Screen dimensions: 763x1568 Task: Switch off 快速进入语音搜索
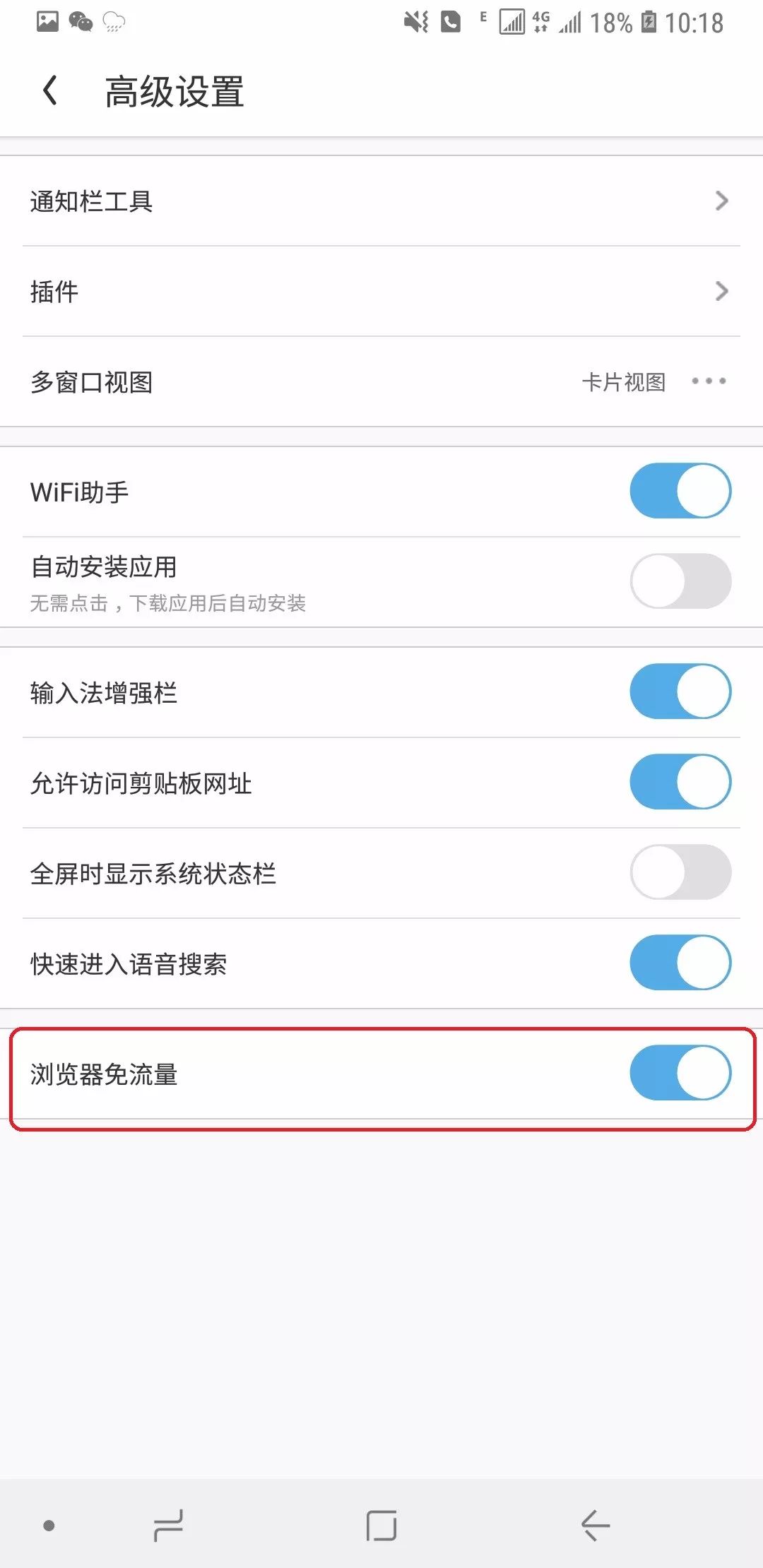point(680,963)
